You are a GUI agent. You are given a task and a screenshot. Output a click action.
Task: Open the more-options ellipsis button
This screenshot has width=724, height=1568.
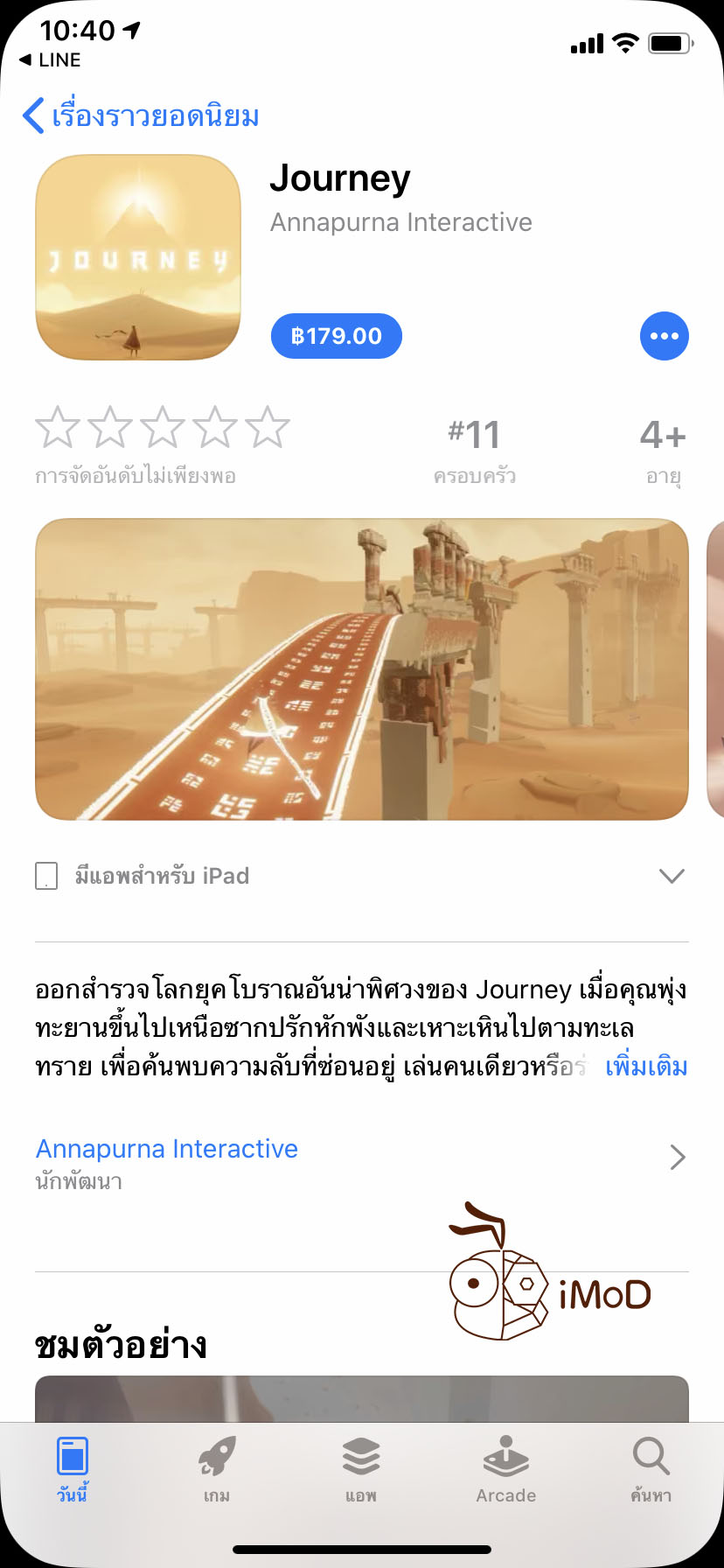click(x=665, y=336)
